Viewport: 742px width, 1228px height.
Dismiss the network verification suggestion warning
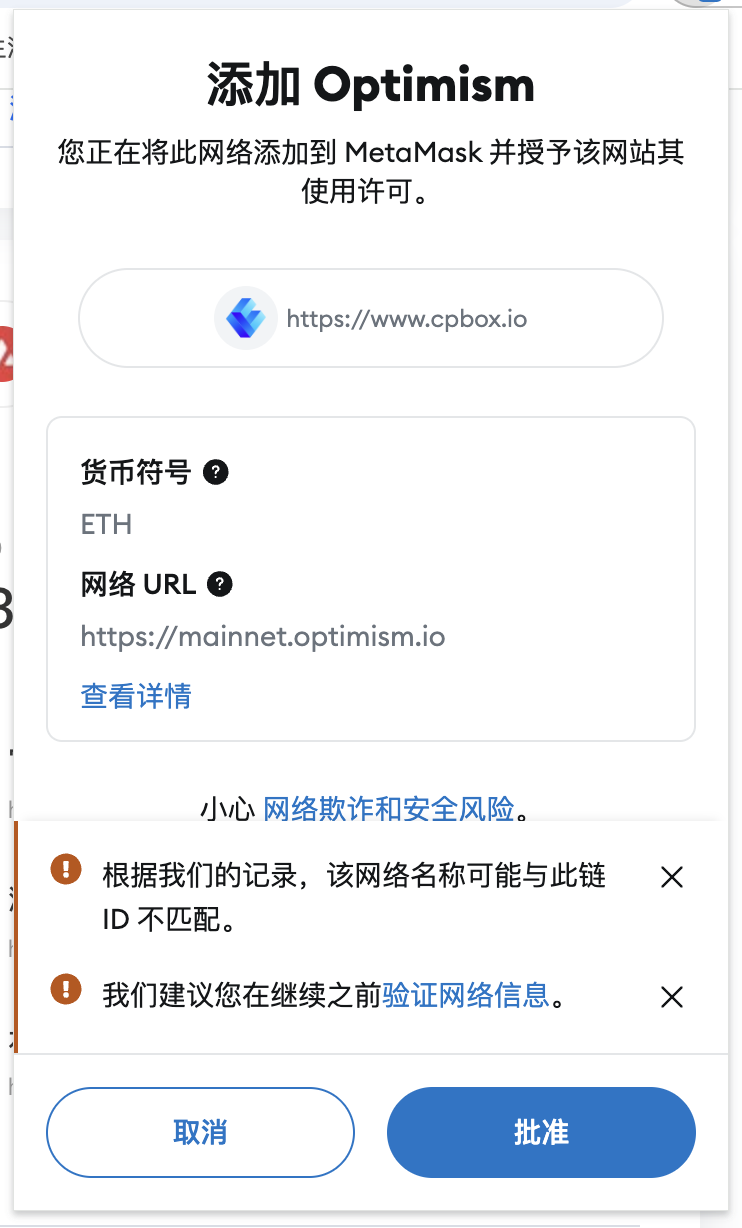click(x=671, y=997)
